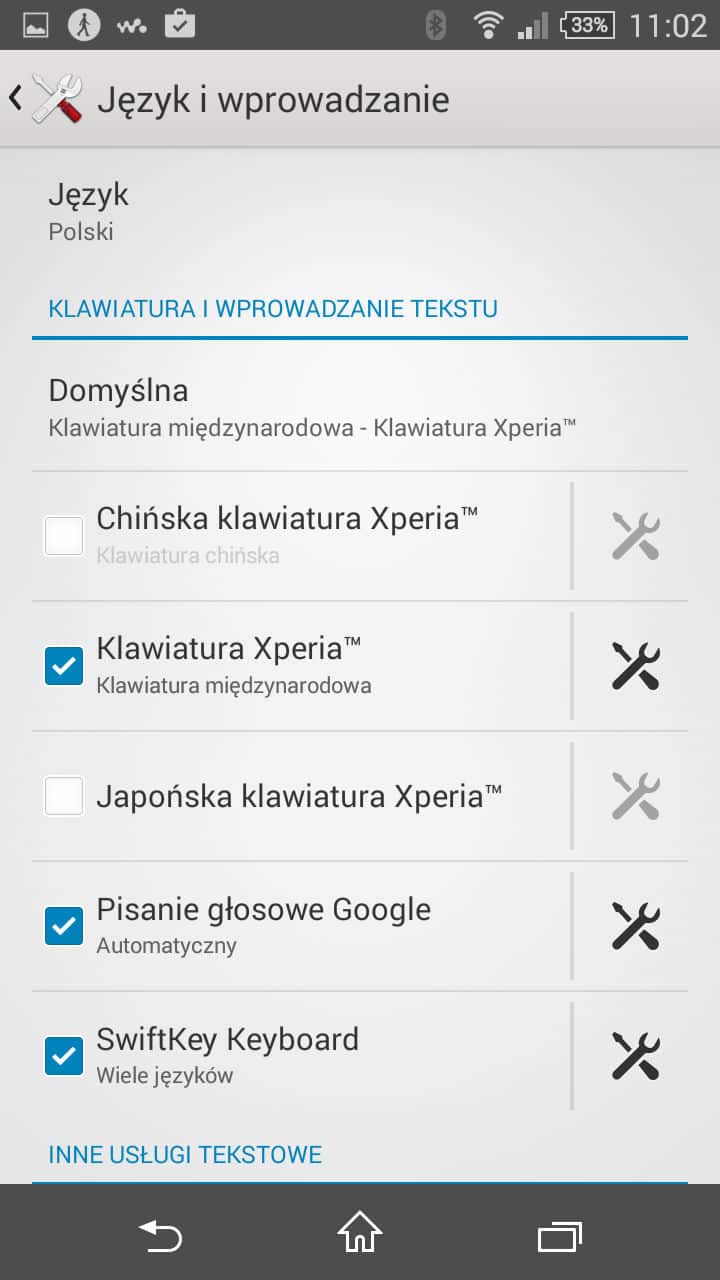The height and width of the screenshot is (1280, 720).
Task: Uncheck Klawiatura Xperia checkbox
Action: click(64, 666)
